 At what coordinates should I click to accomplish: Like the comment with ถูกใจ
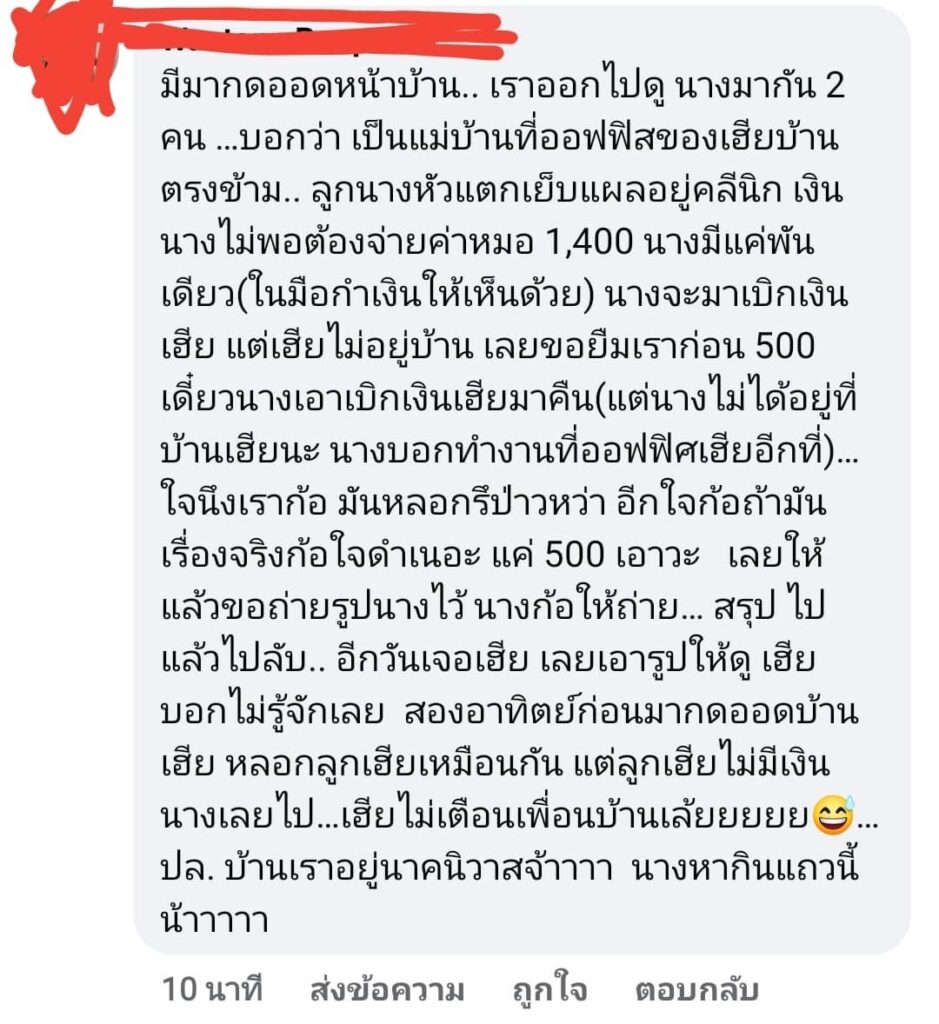(549, 990)
